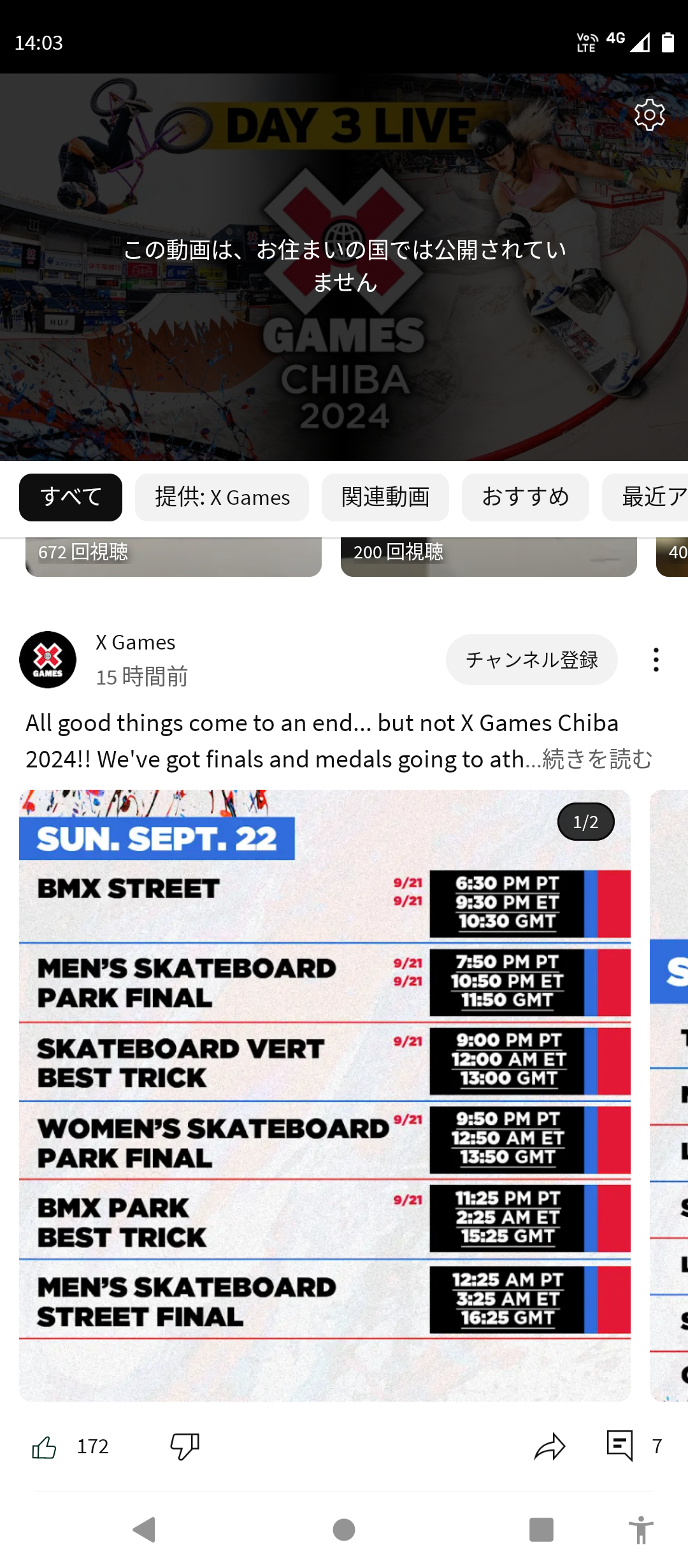688x1568 pixels.
Task: Open video card with 200 回視聴
Action: pos(489,557)
